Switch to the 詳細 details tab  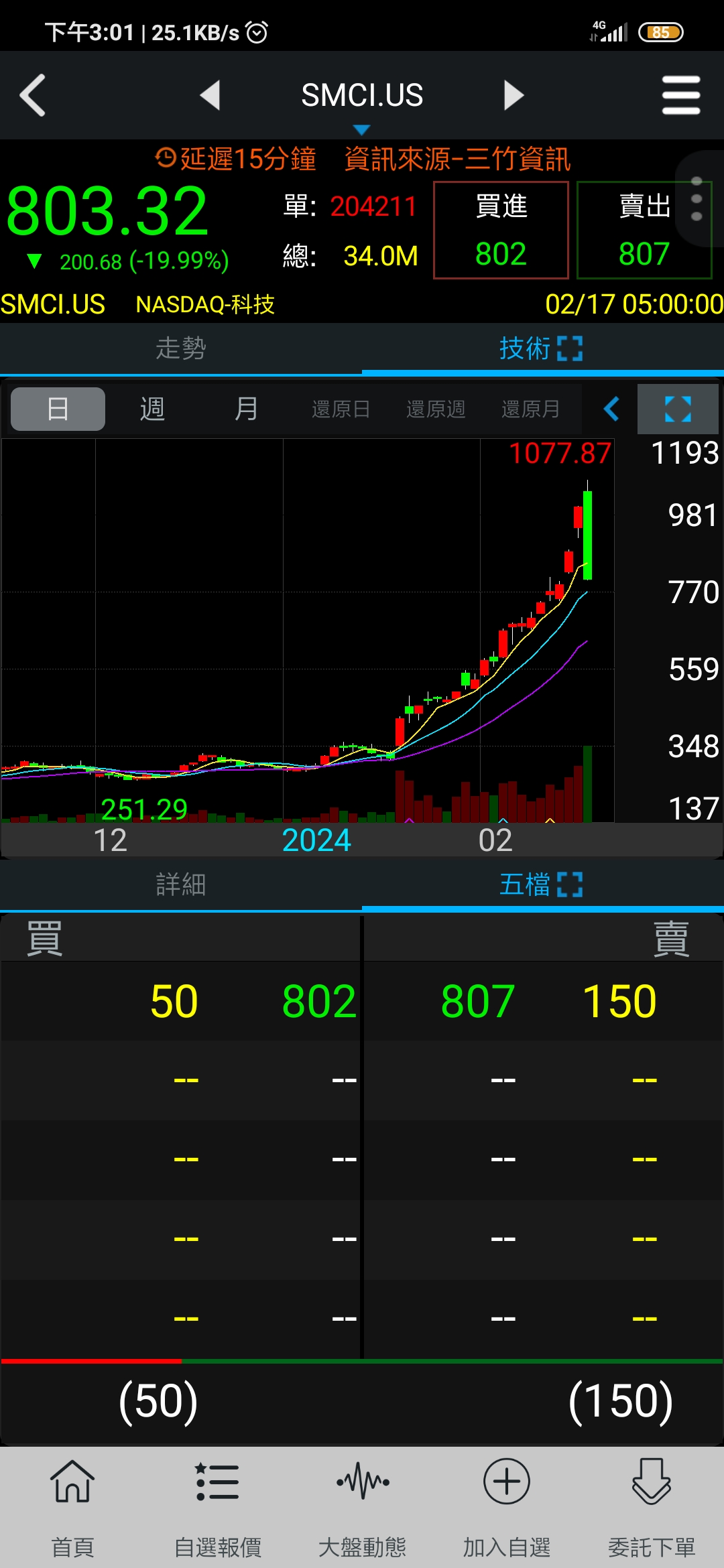181,885
